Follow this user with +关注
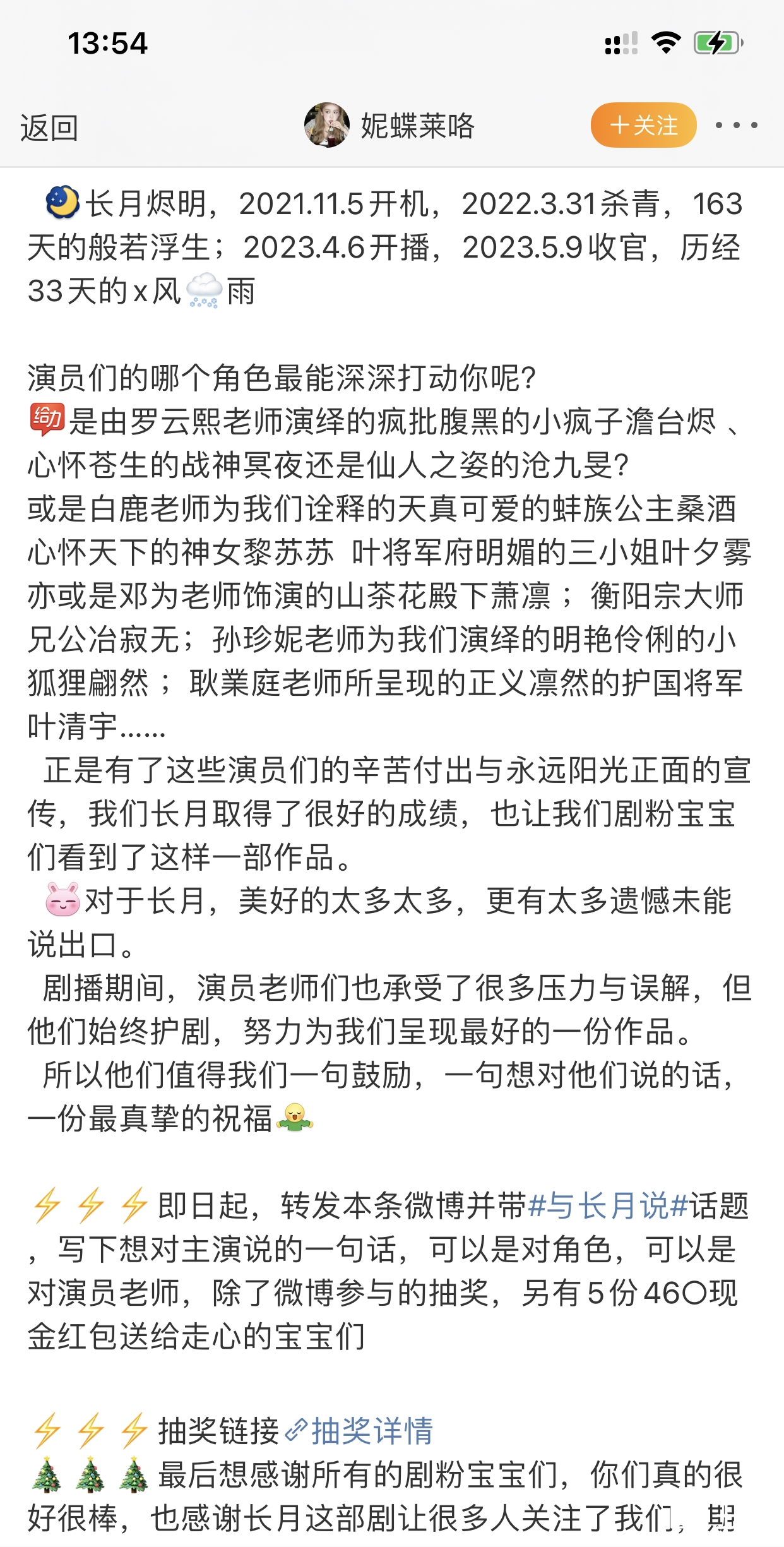Image resolution: width=784 pixels, height=1547 pixels. tap(643, 125)
